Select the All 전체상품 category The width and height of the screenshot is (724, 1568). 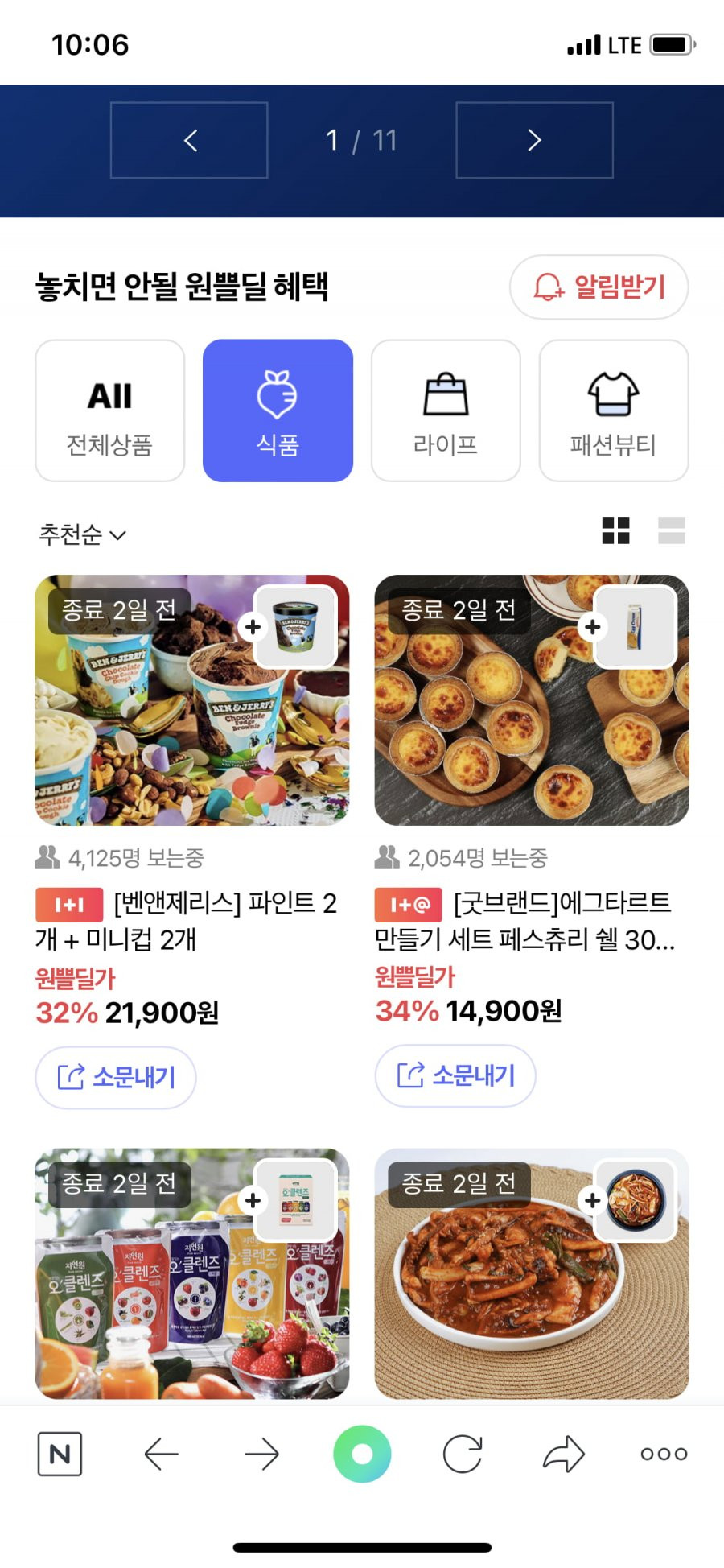(110, 411)
